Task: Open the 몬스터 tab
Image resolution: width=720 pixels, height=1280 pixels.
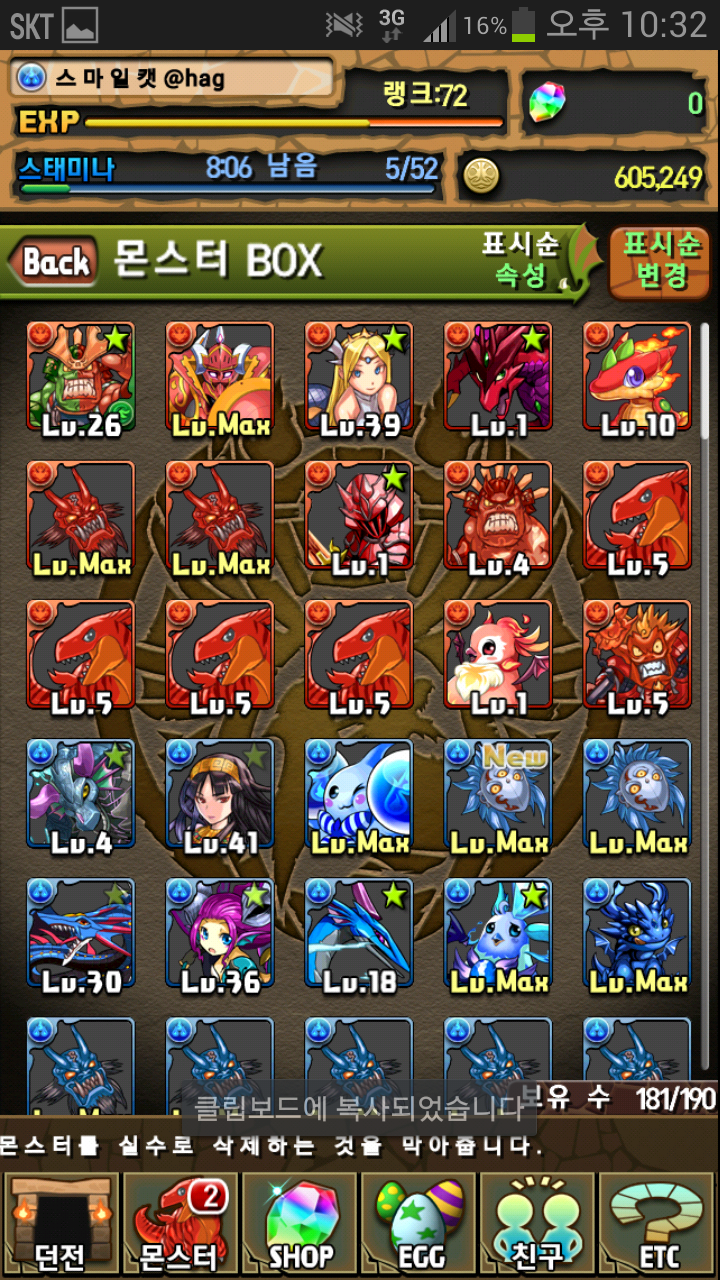Action: pos(180,1225)
